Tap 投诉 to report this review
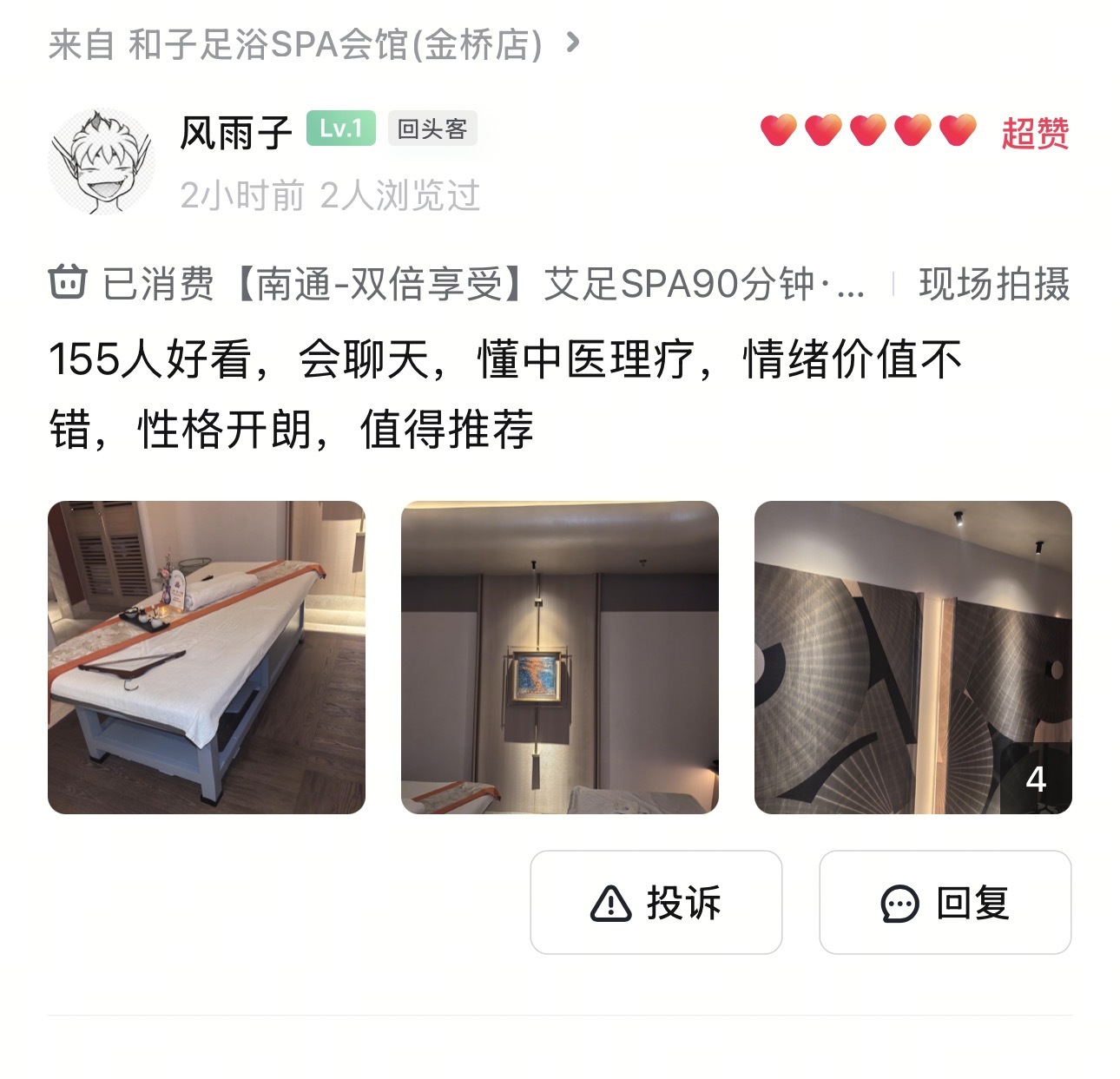The height and width of the screenshot is (1079, 1120). coord(656,902)
